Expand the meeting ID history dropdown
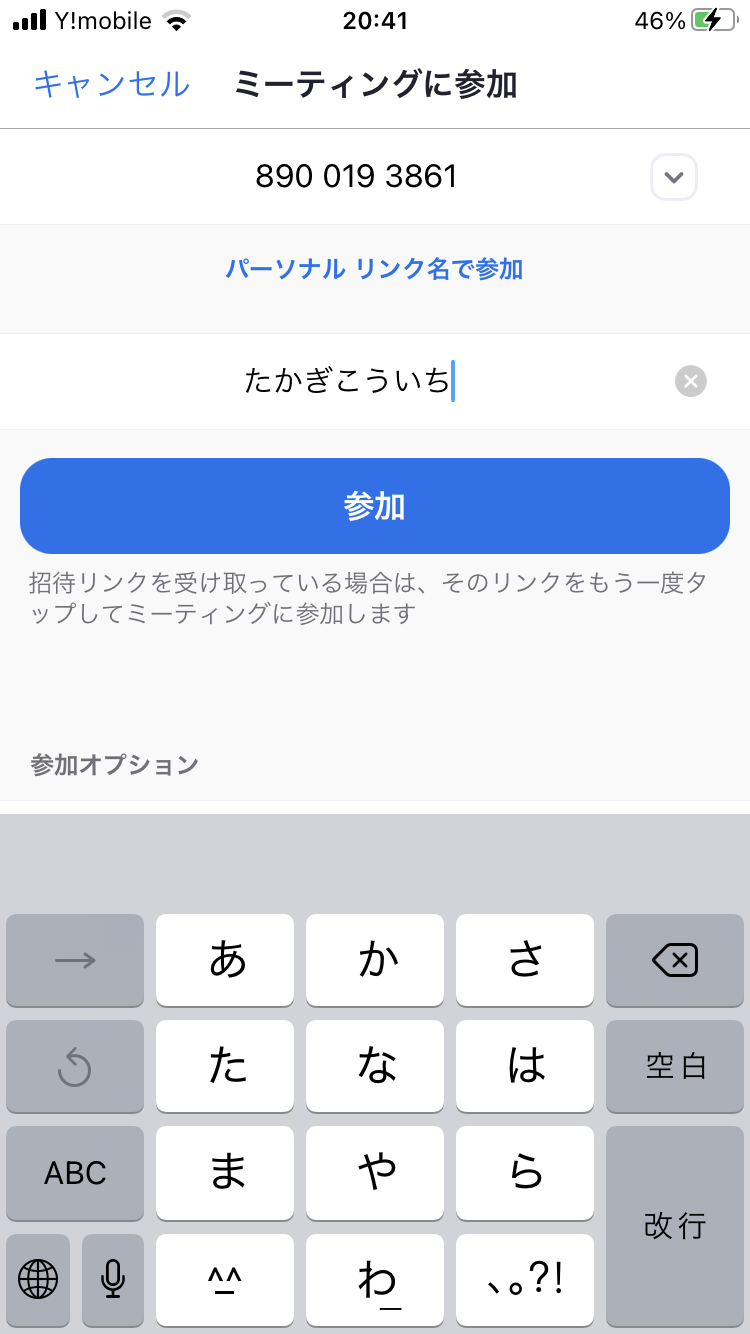Viewport: 750px width, 1334px height. [674, 178]
